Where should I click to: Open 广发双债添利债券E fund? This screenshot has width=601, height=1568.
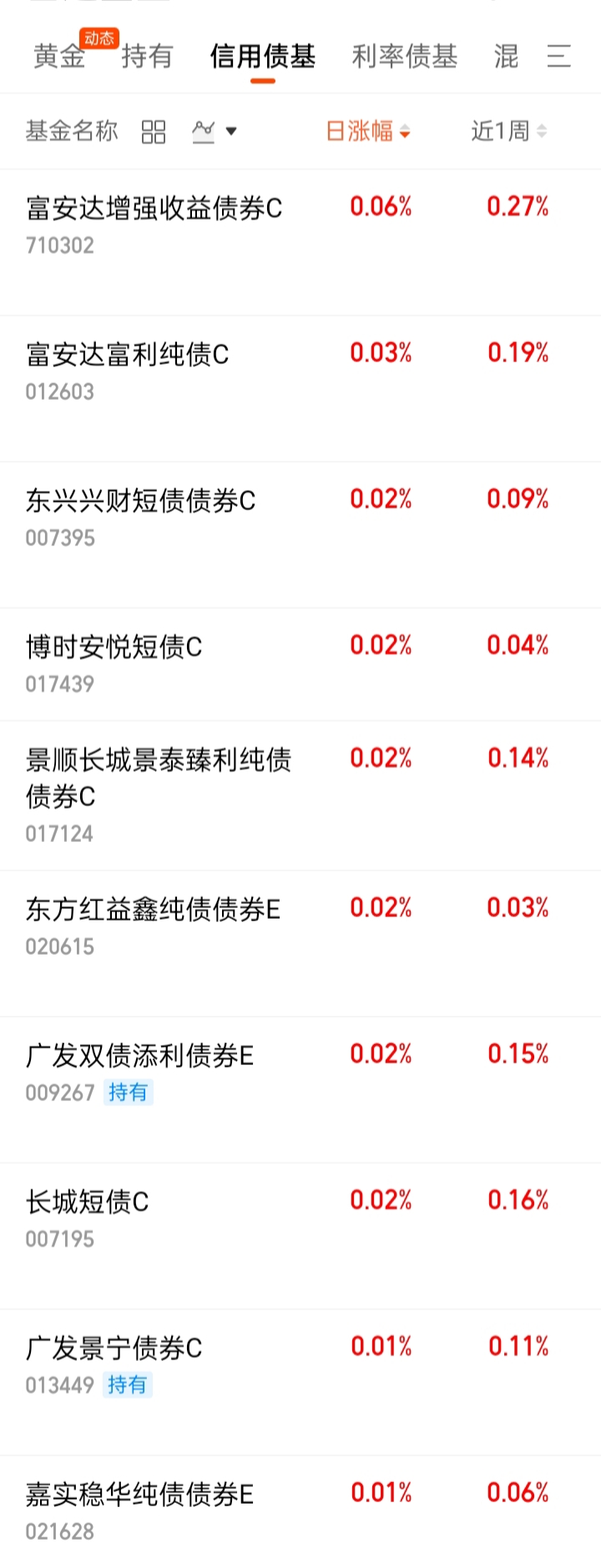(x=140, y=1056)
